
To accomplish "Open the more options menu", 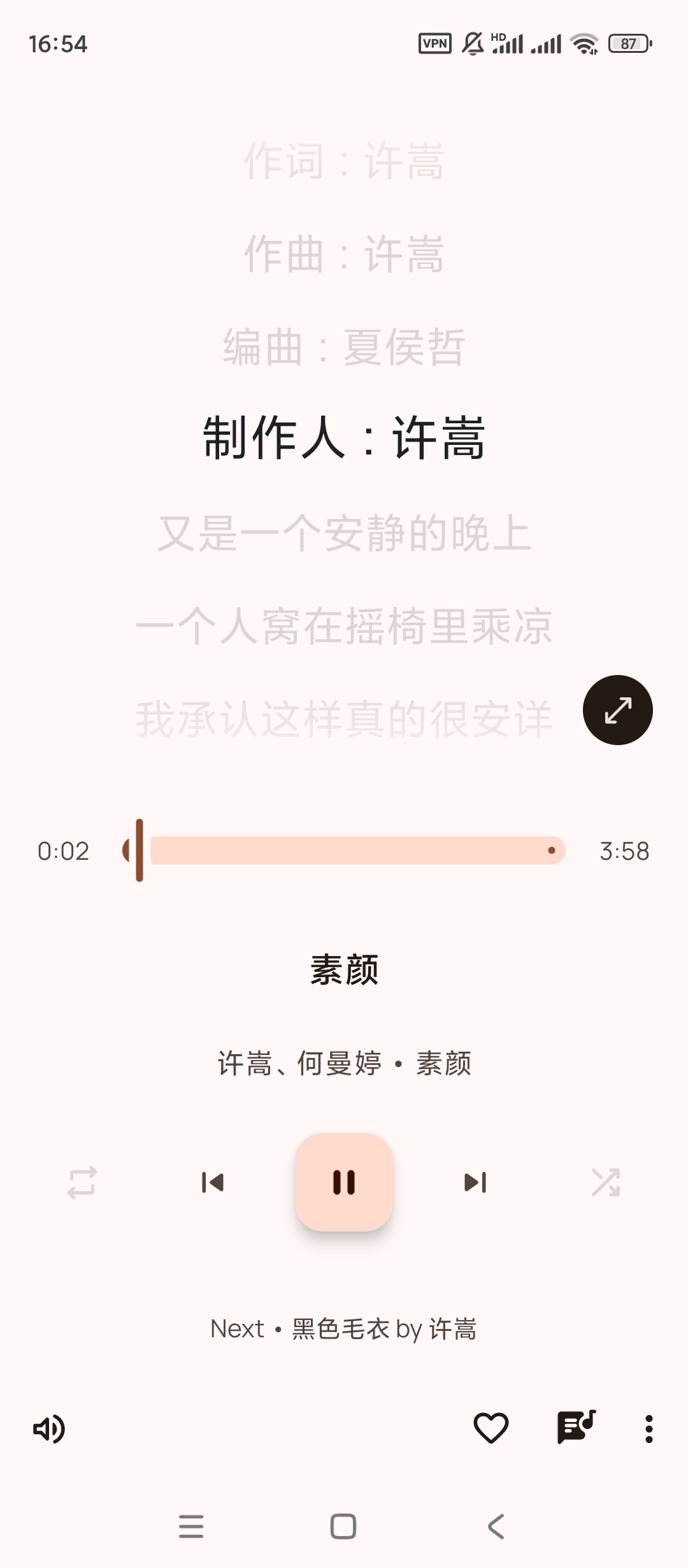I will point(649,1429).
